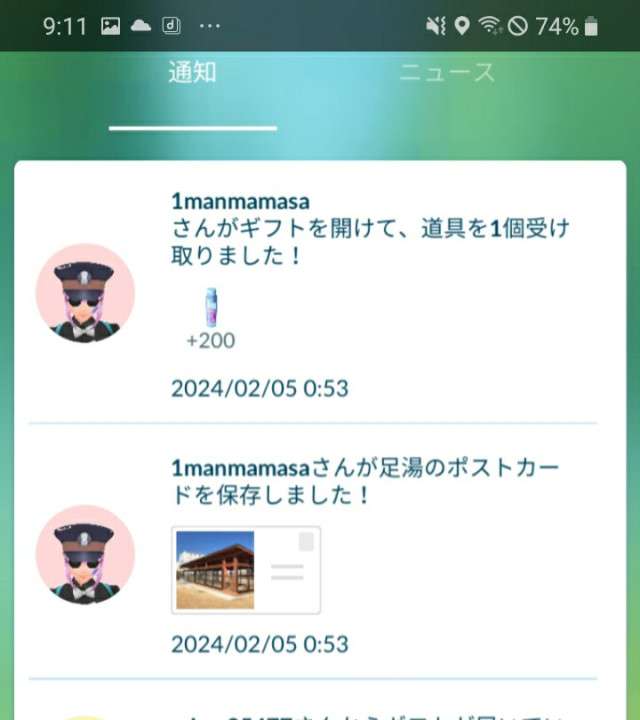
Task: View the 足湯 postcard thumbnail
Action: pyautogui.click(x=246, y=570)
